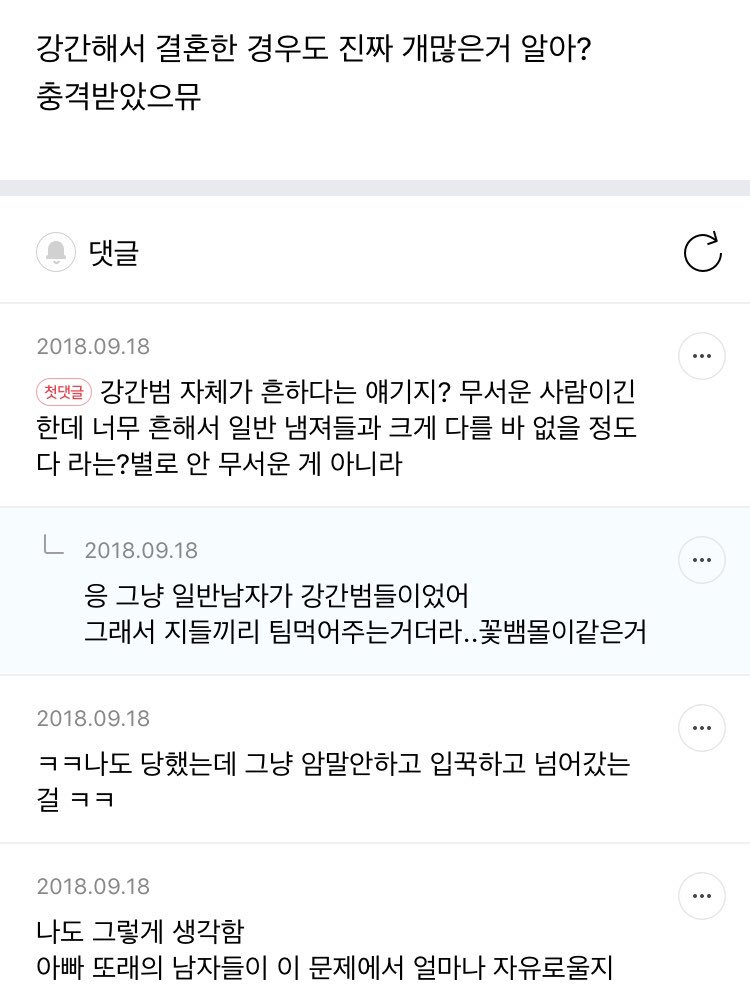This screenshot has height=1000, width=750.
Task: Expand the three-dot menu near the top comment
Action: pyautogui.click(x=702, y=356)
